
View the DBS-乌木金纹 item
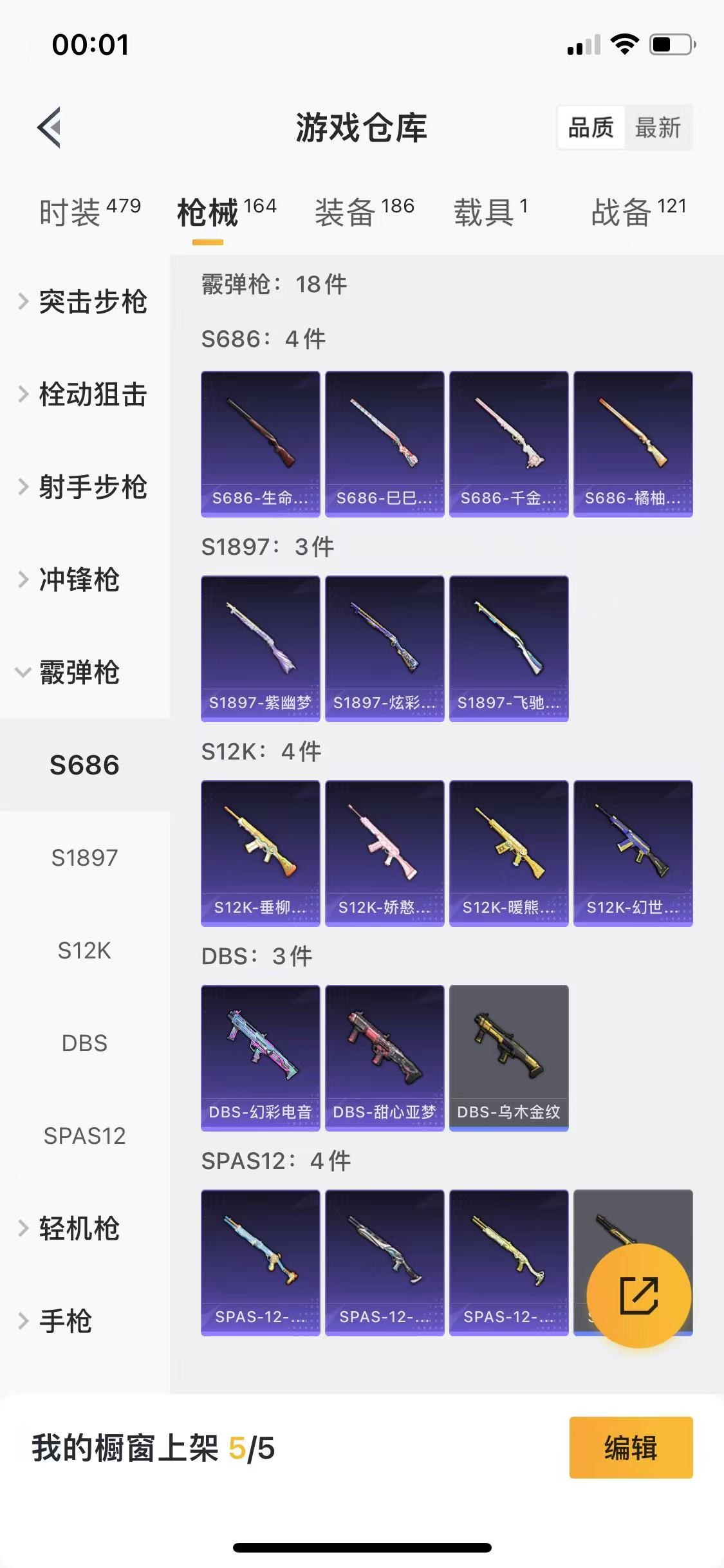(508, 1058)
